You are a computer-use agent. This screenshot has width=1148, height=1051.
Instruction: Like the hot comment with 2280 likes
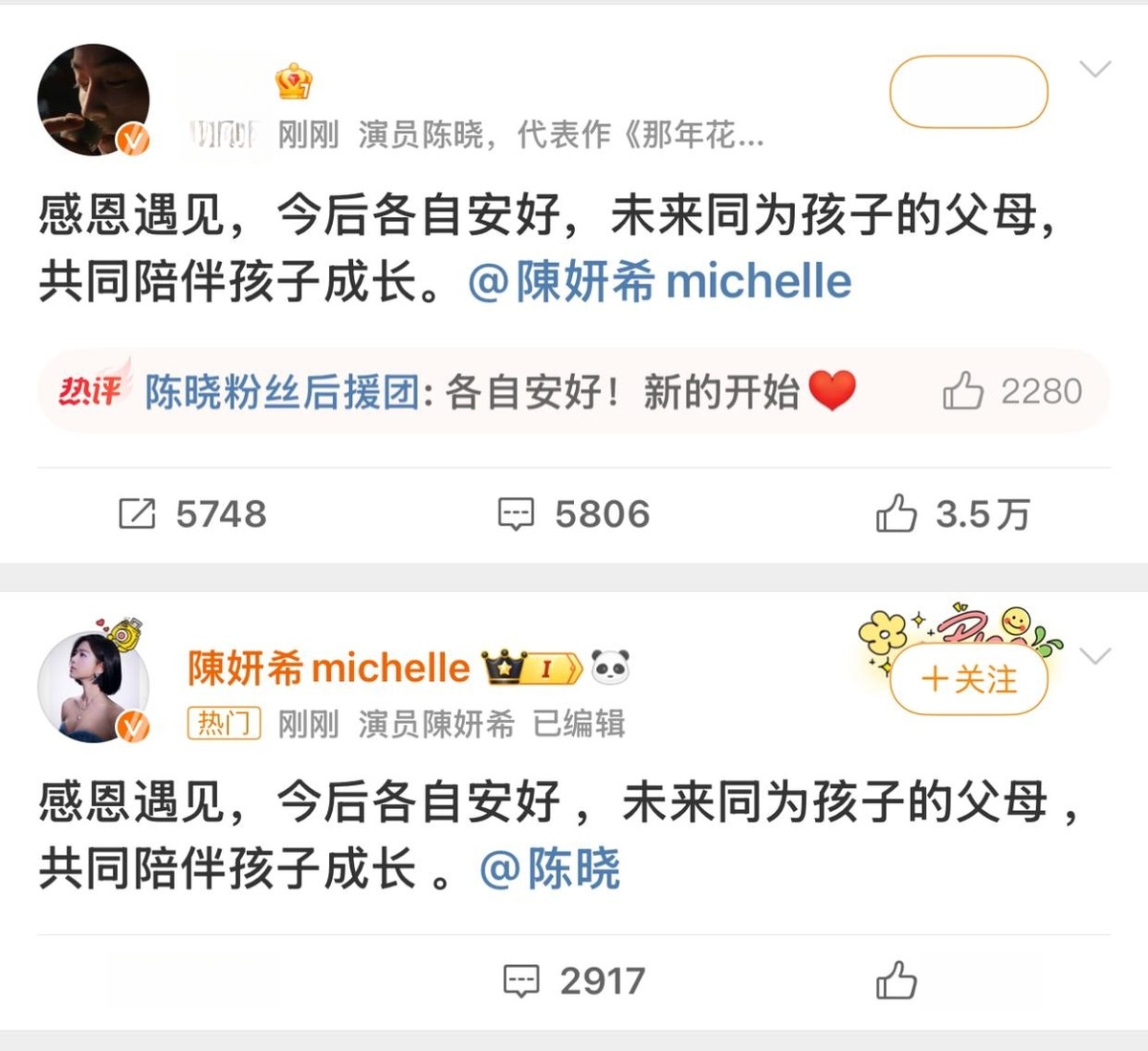click(963, 391)
